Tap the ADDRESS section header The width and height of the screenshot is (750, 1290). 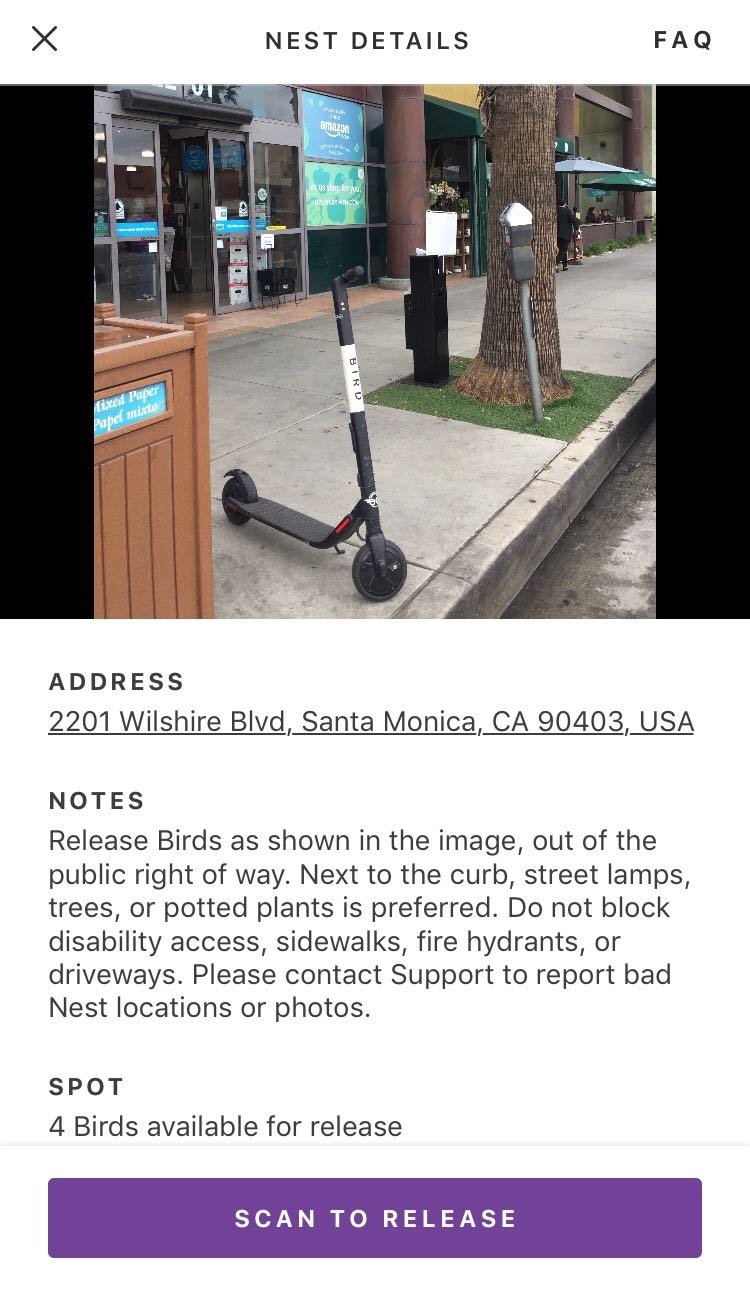pyautogui.click(x=116, y=681)
